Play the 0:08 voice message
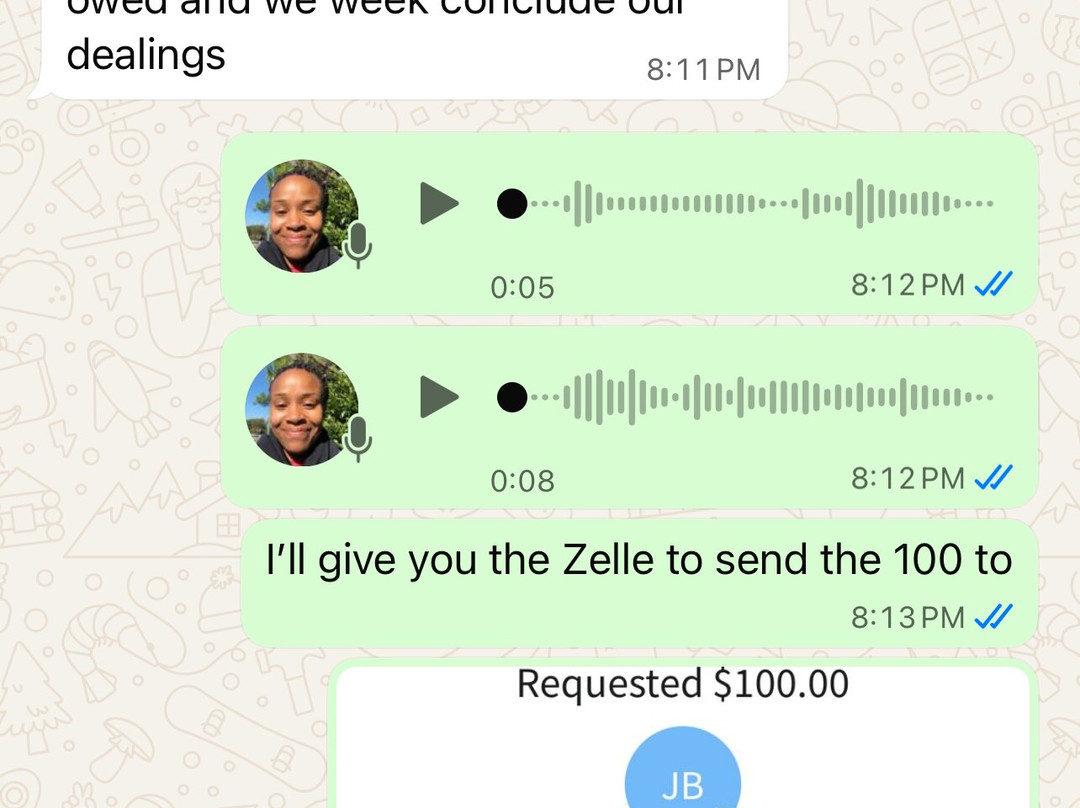1080x808 pixels. tap(439, 397)
